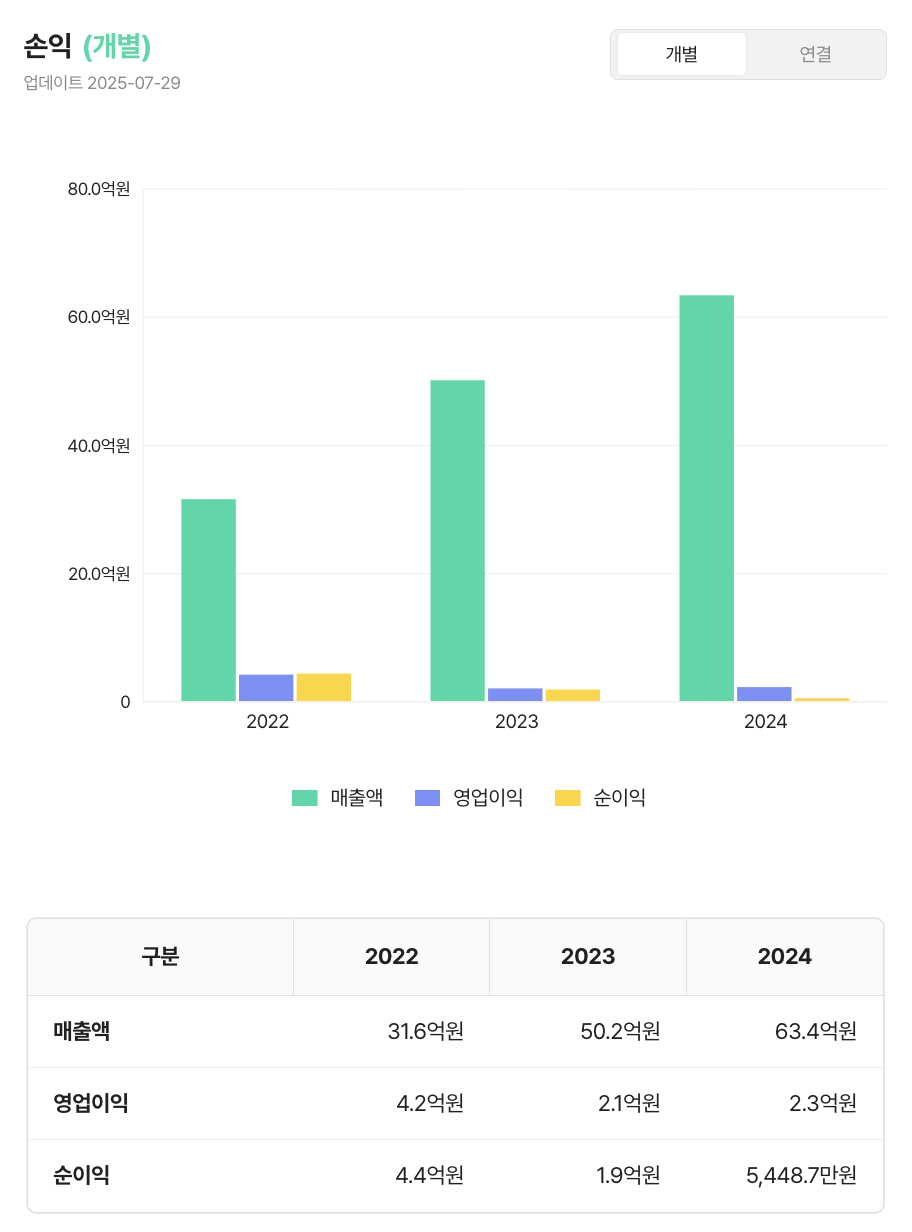Select the 개별 segment
Viewport: 912px width, 1232px height.
tap(681, 54)
